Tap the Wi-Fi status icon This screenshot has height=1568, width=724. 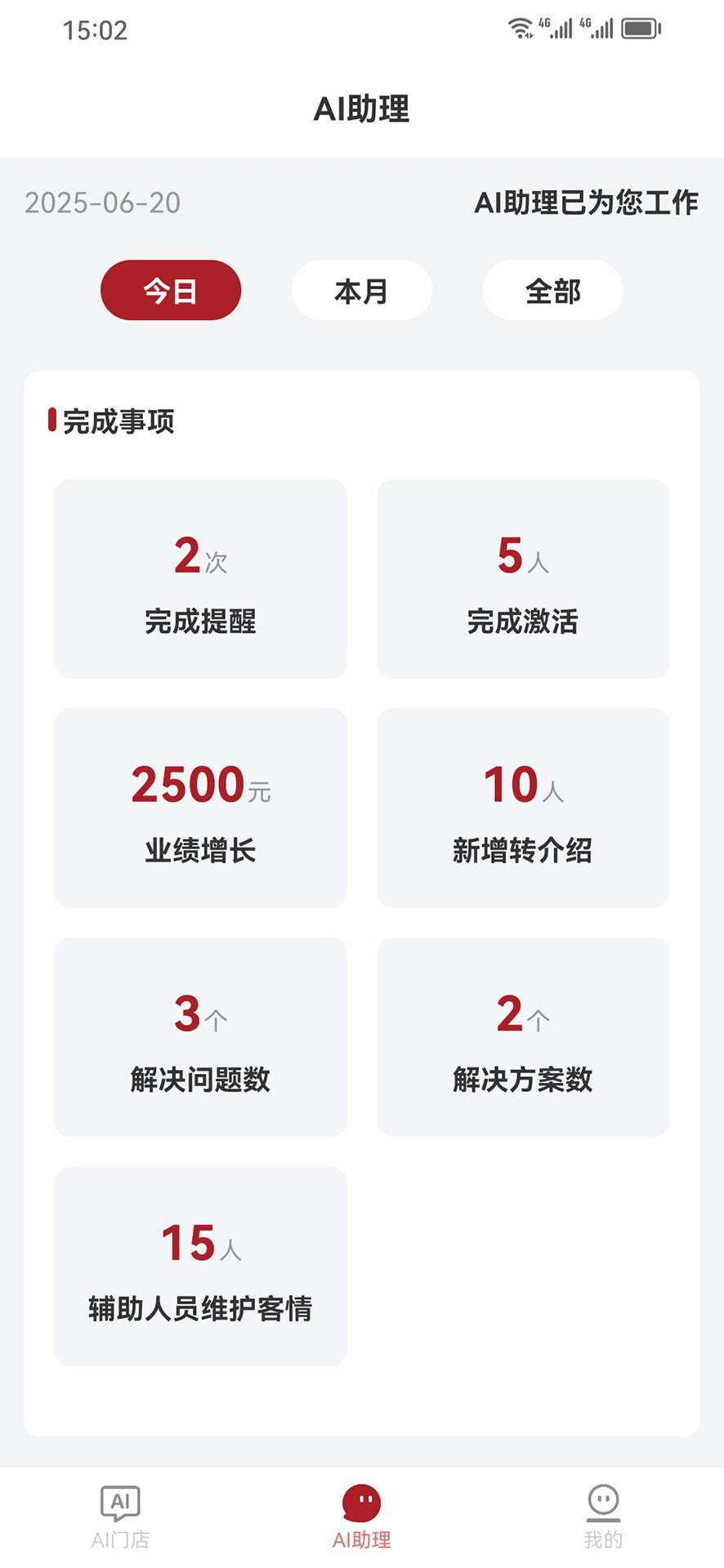click(x=521, y=27)
